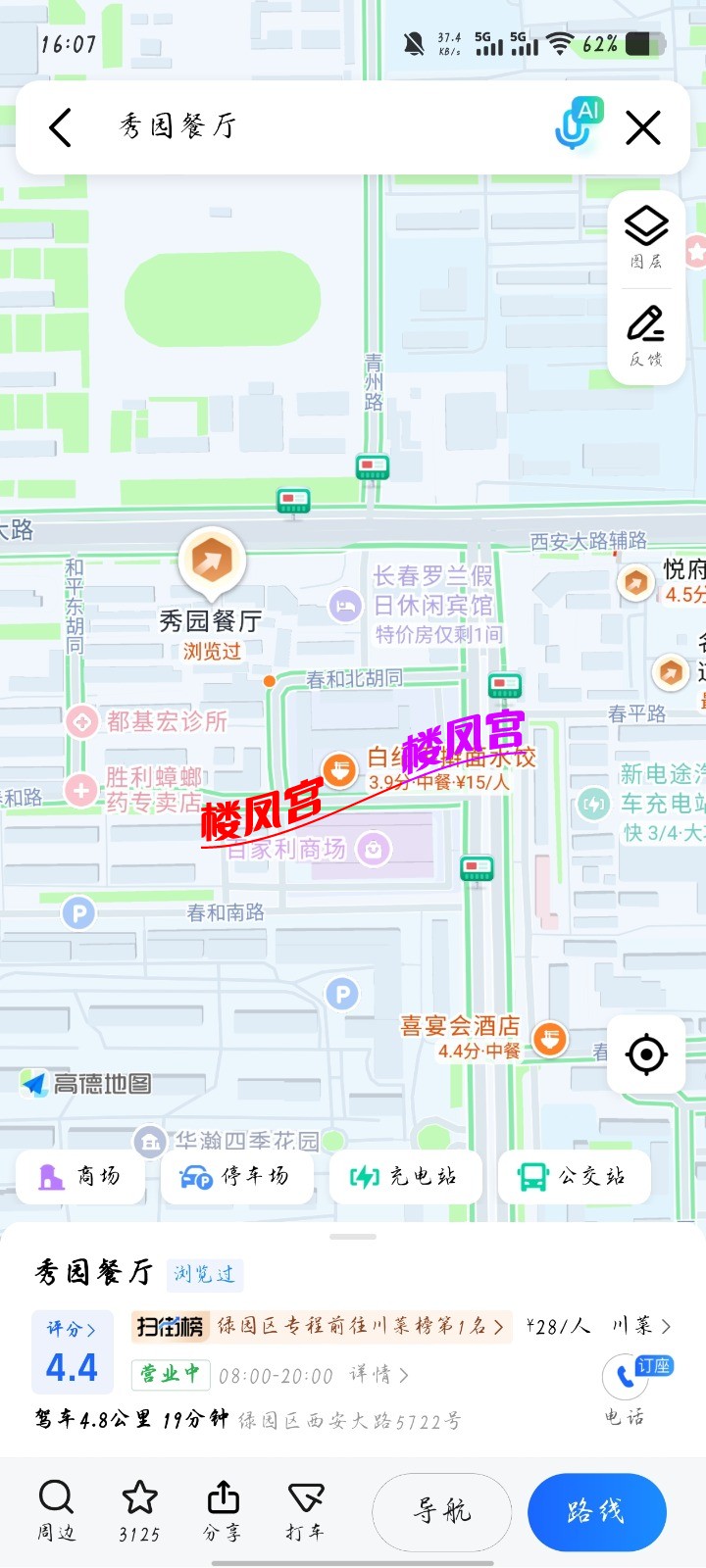This screenshot has width=706, height=1568.
Task: Go back from the 秀园餐厅 search
Action: (61, 127)
